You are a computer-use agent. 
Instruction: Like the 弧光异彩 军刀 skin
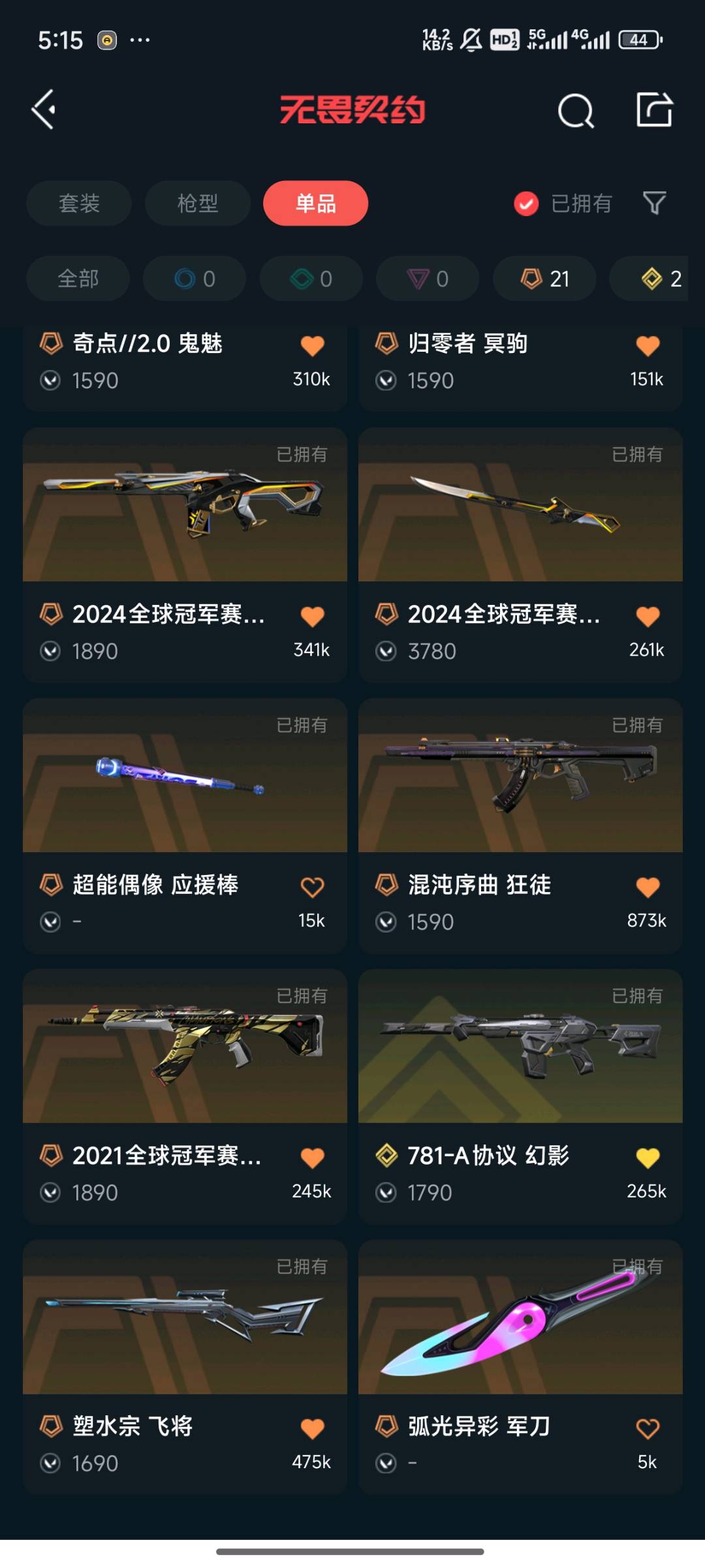[x=648, y=1429]
